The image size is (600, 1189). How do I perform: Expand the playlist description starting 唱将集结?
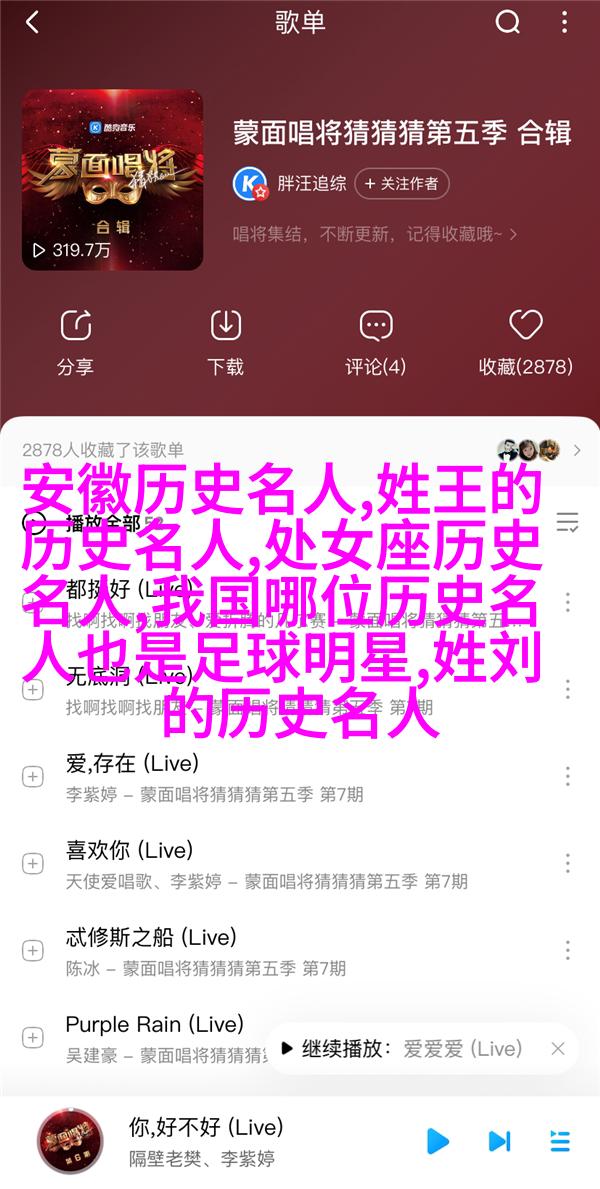(375, 234)
